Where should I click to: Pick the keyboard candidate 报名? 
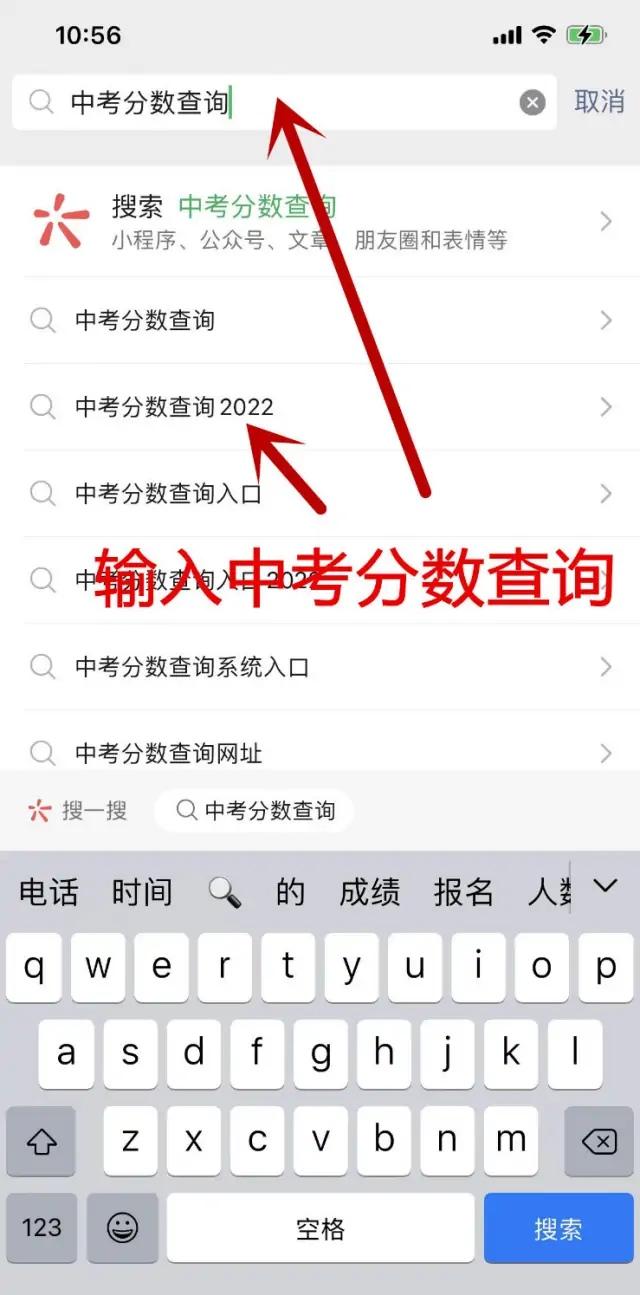point(463,891)
